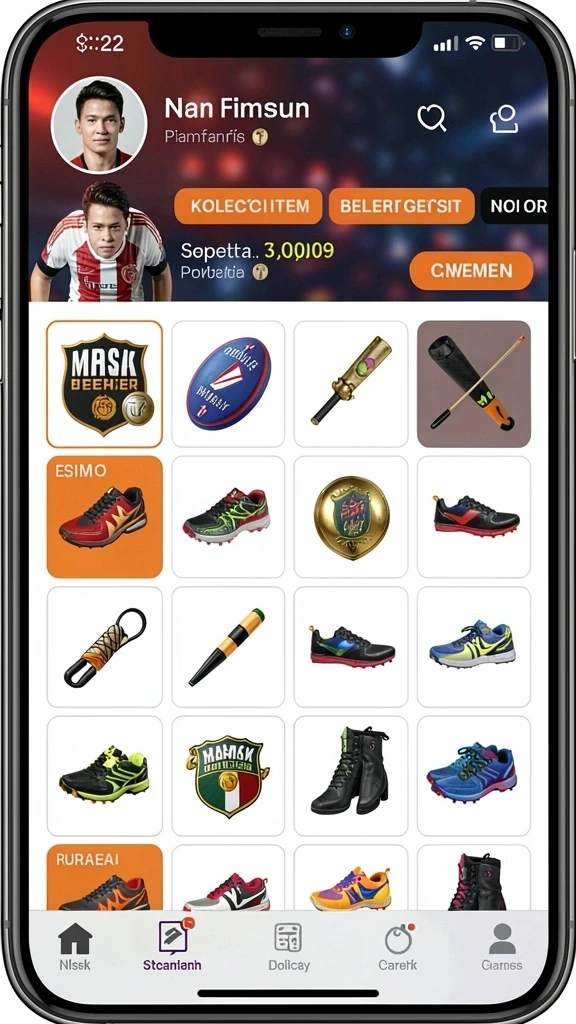This screenshot has height=1024, width=576.
Task: Open the blue rugby ball item
Action: click(228, 384)
